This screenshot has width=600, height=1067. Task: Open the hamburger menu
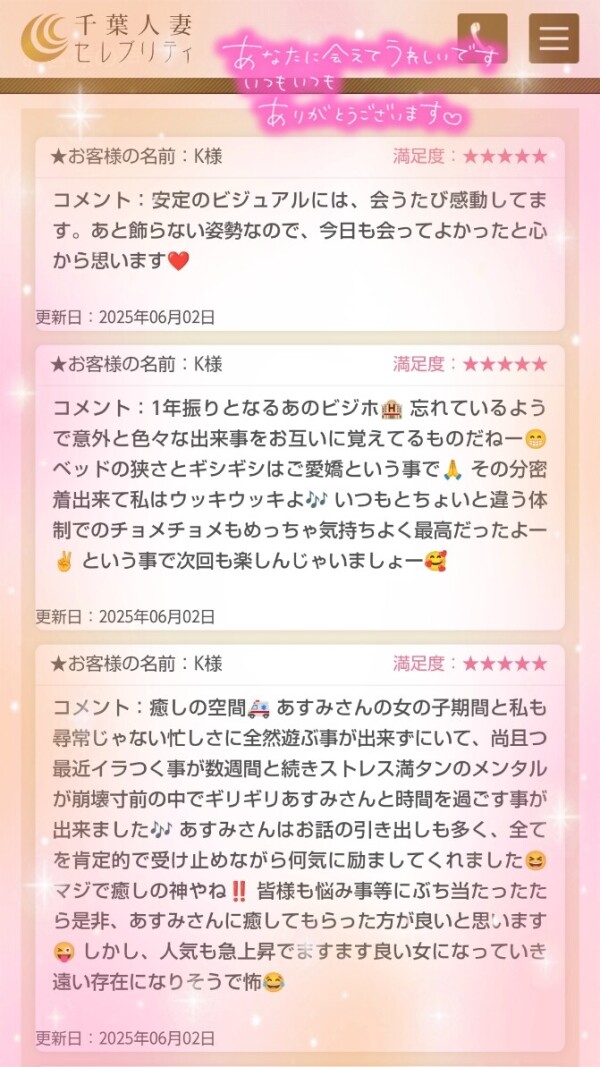(x=554, y=38)
